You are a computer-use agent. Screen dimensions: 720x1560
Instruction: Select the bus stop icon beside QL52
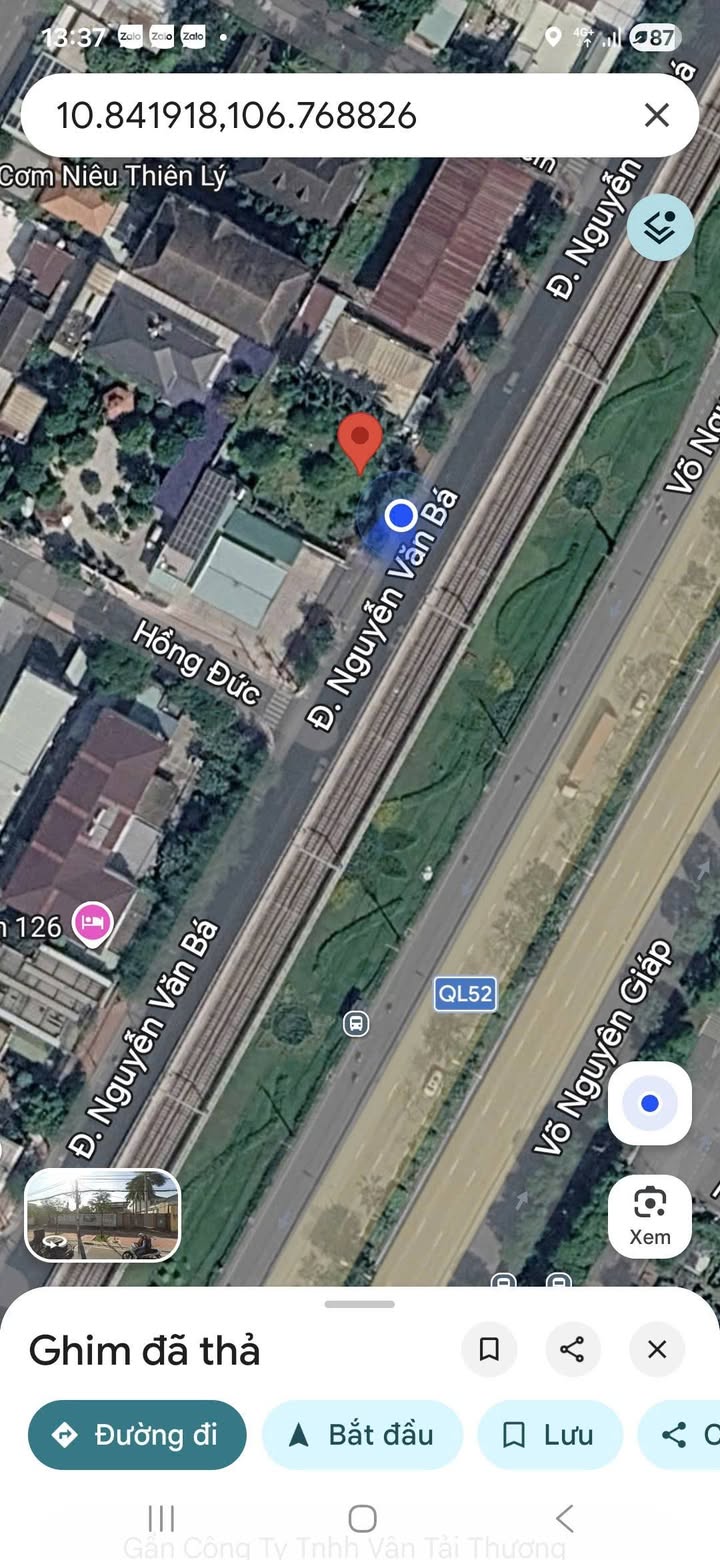point(356,1023)
